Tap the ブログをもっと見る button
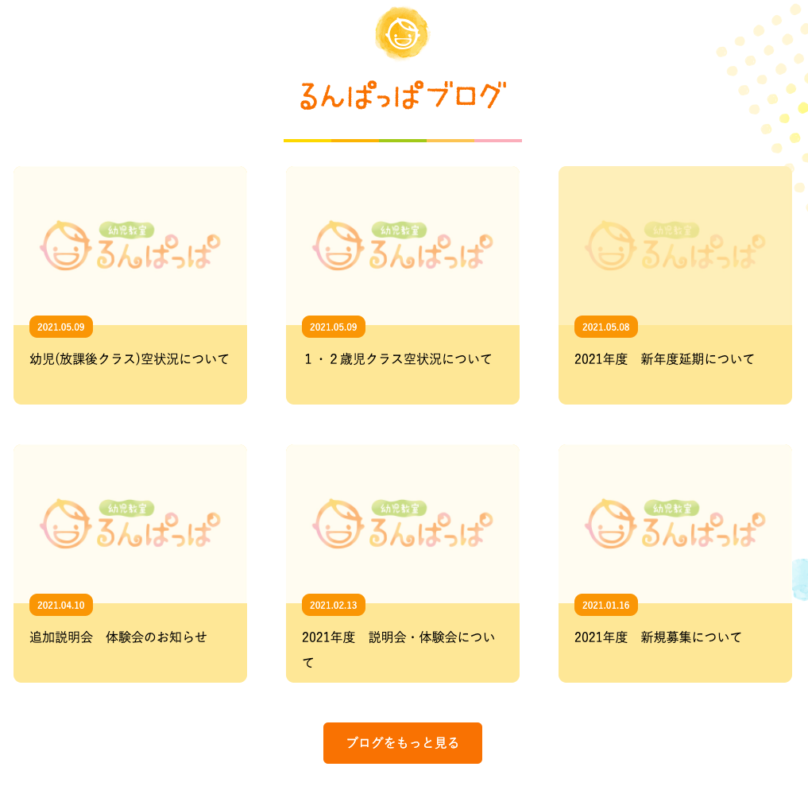The height and width of the screenshot is (790, 808). pyautogui.click(x=402, y=743)
